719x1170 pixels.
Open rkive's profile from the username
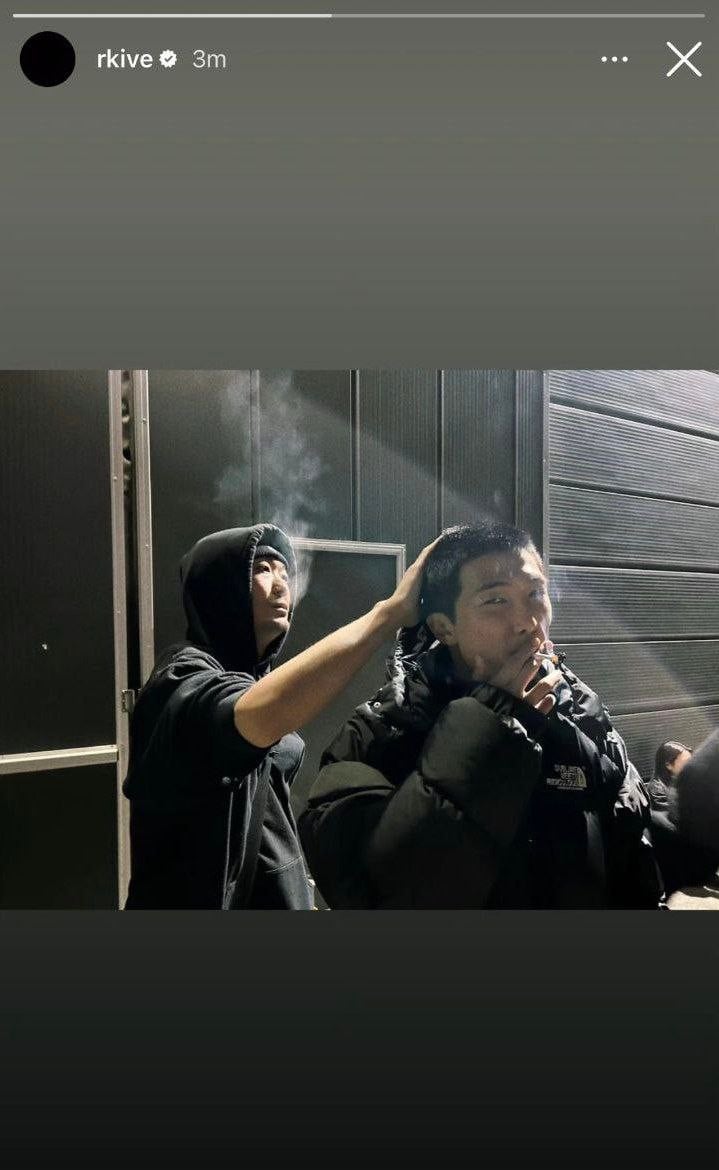point(124,59)
